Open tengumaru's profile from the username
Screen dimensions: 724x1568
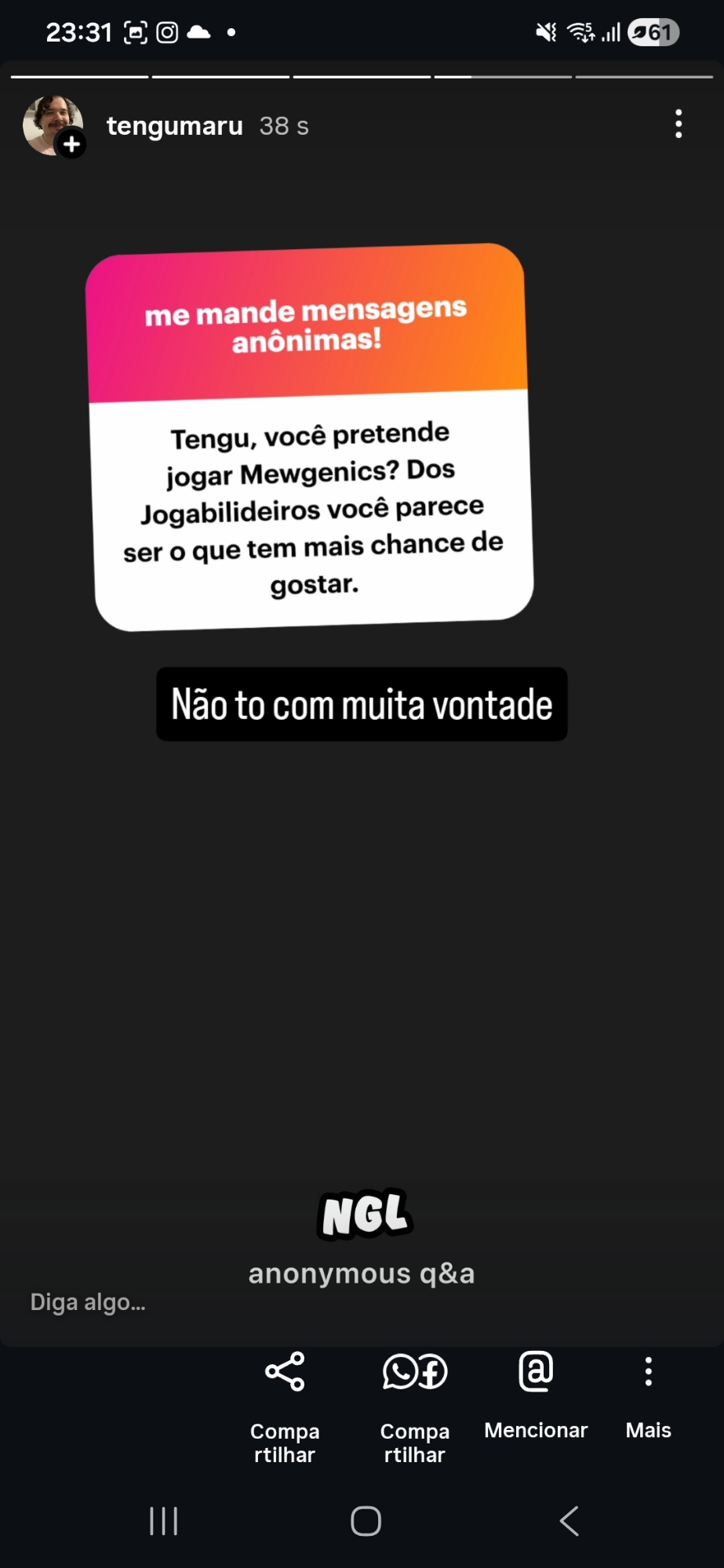174,125
